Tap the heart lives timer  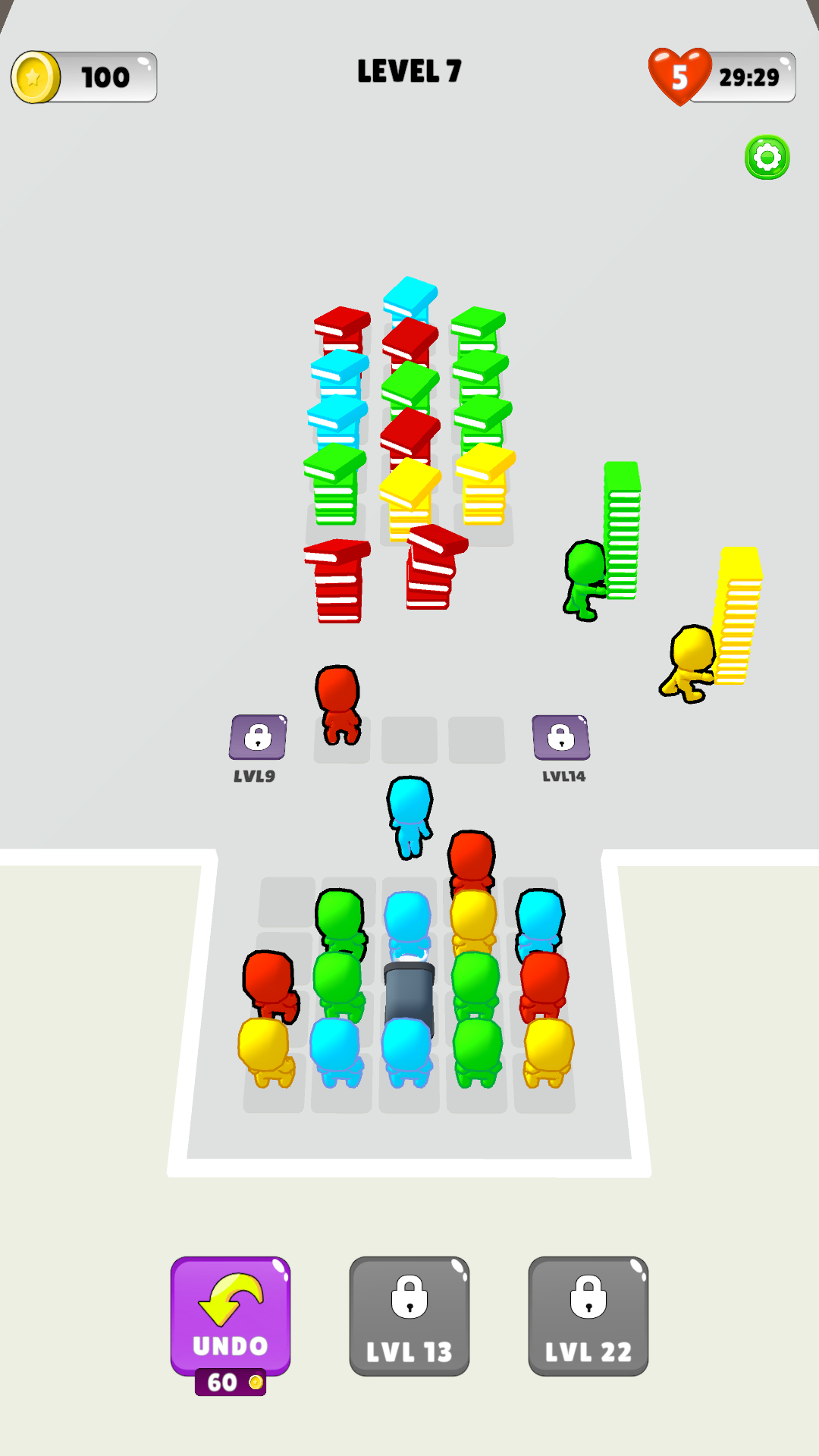pyautogui.click(x=722, y=77)
